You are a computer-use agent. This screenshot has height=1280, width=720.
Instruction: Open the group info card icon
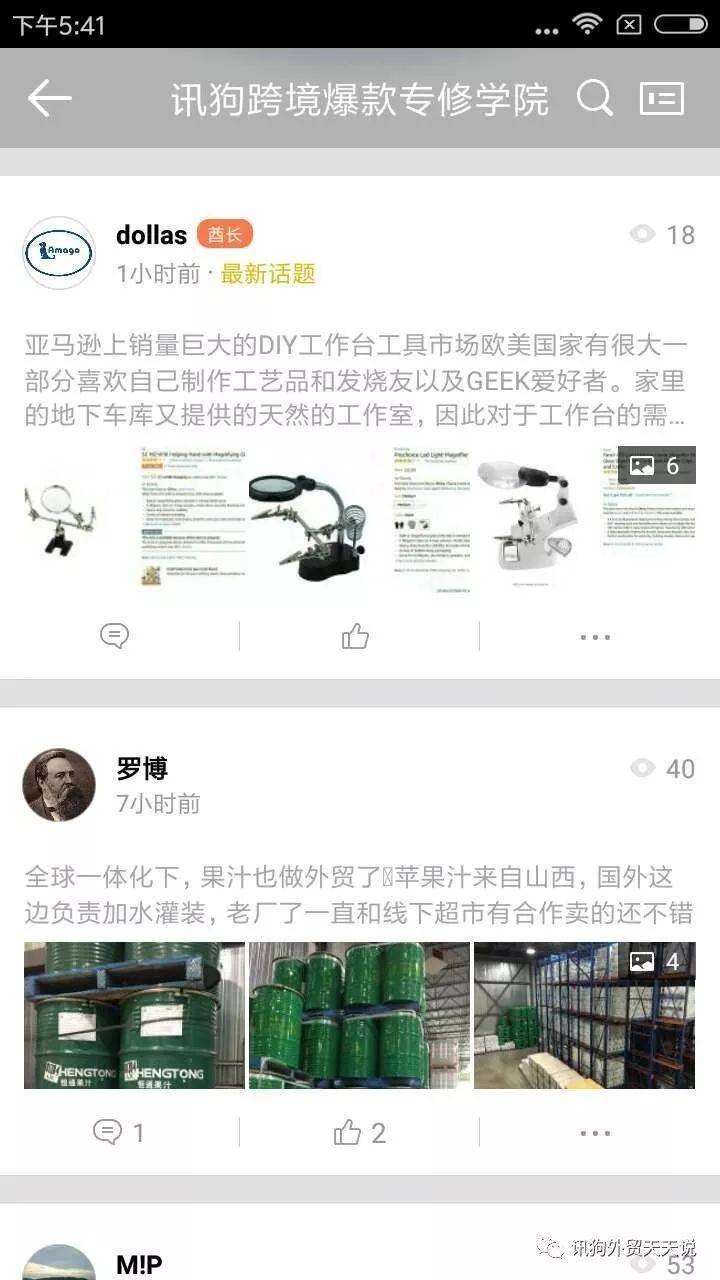click(662, 98)
